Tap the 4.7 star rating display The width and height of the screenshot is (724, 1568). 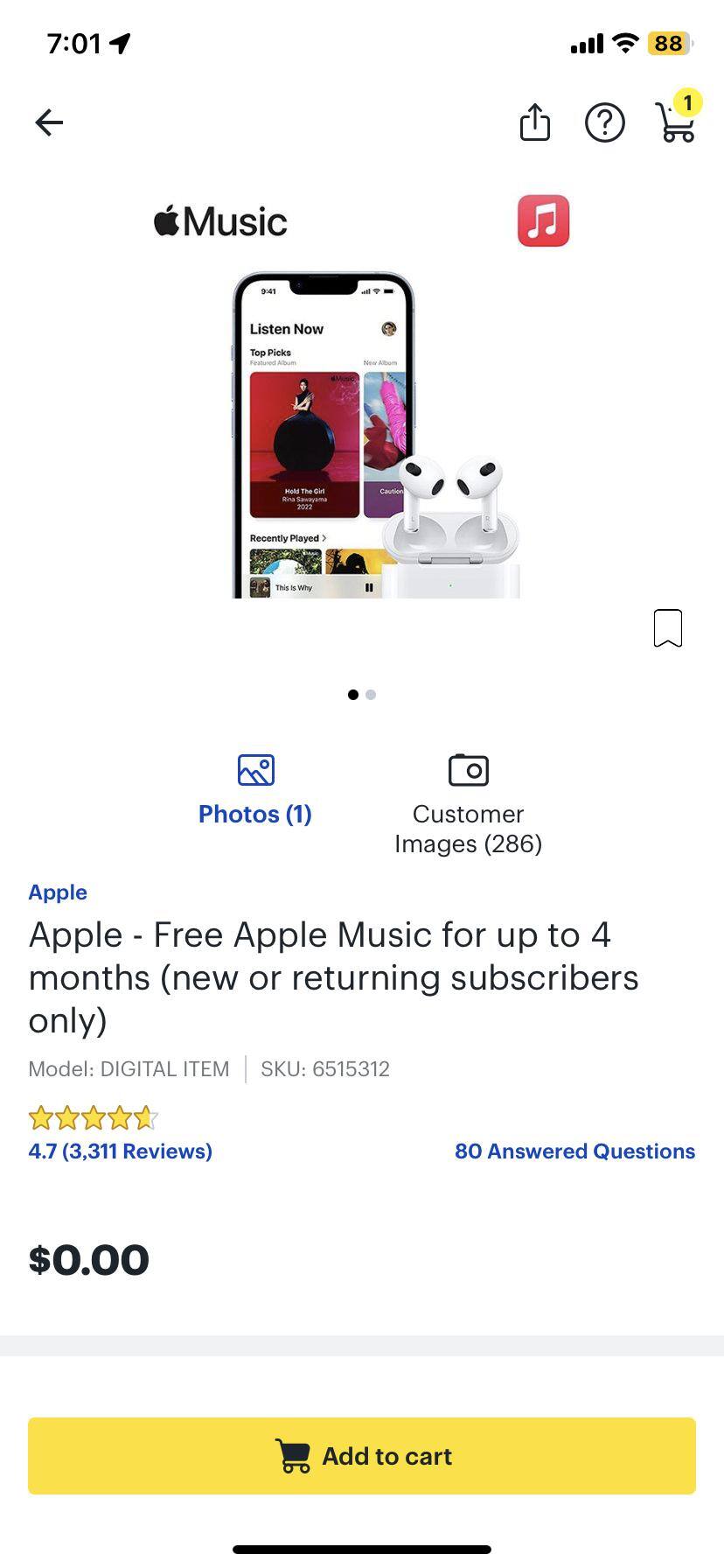click(x=120, y=1151)
